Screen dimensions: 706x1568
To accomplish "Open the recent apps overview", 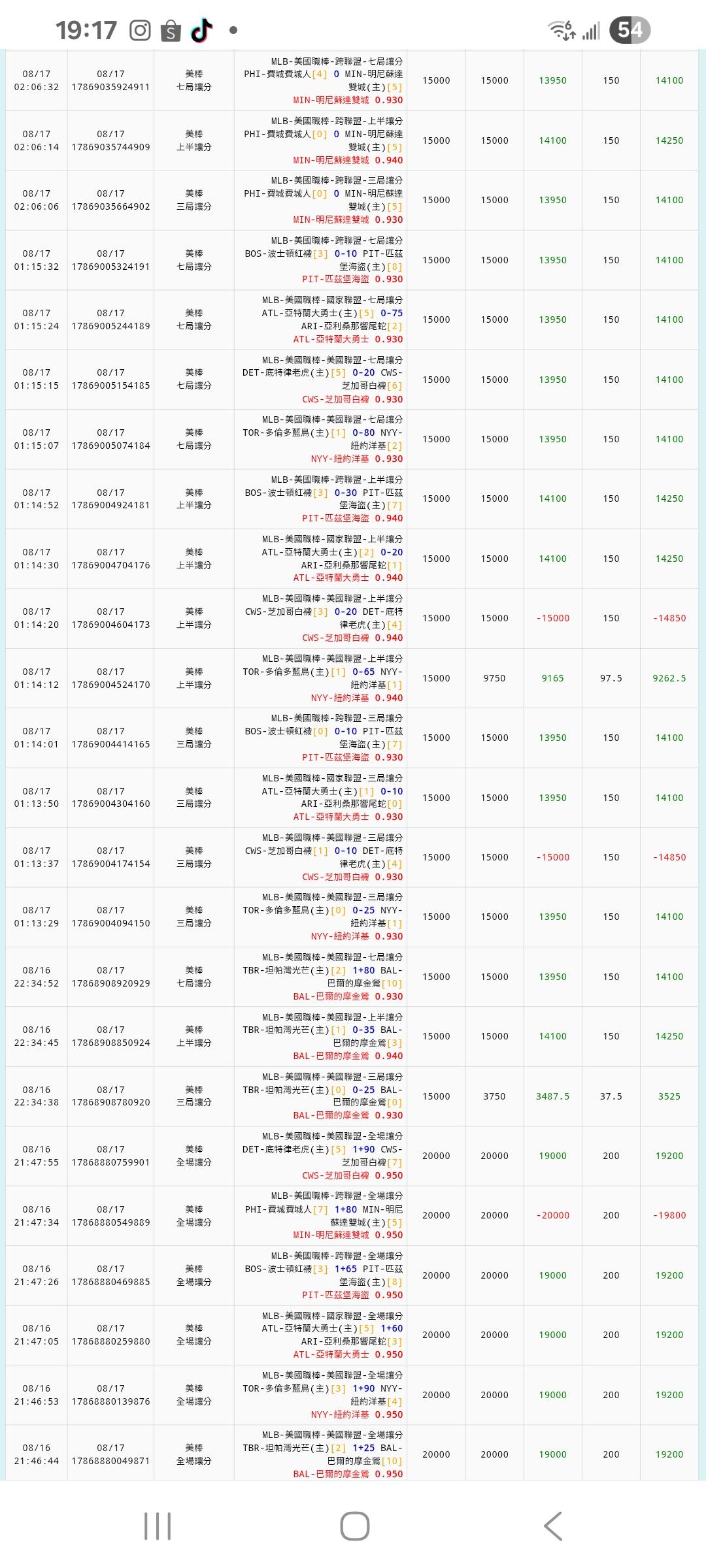I will [158, 1526].
